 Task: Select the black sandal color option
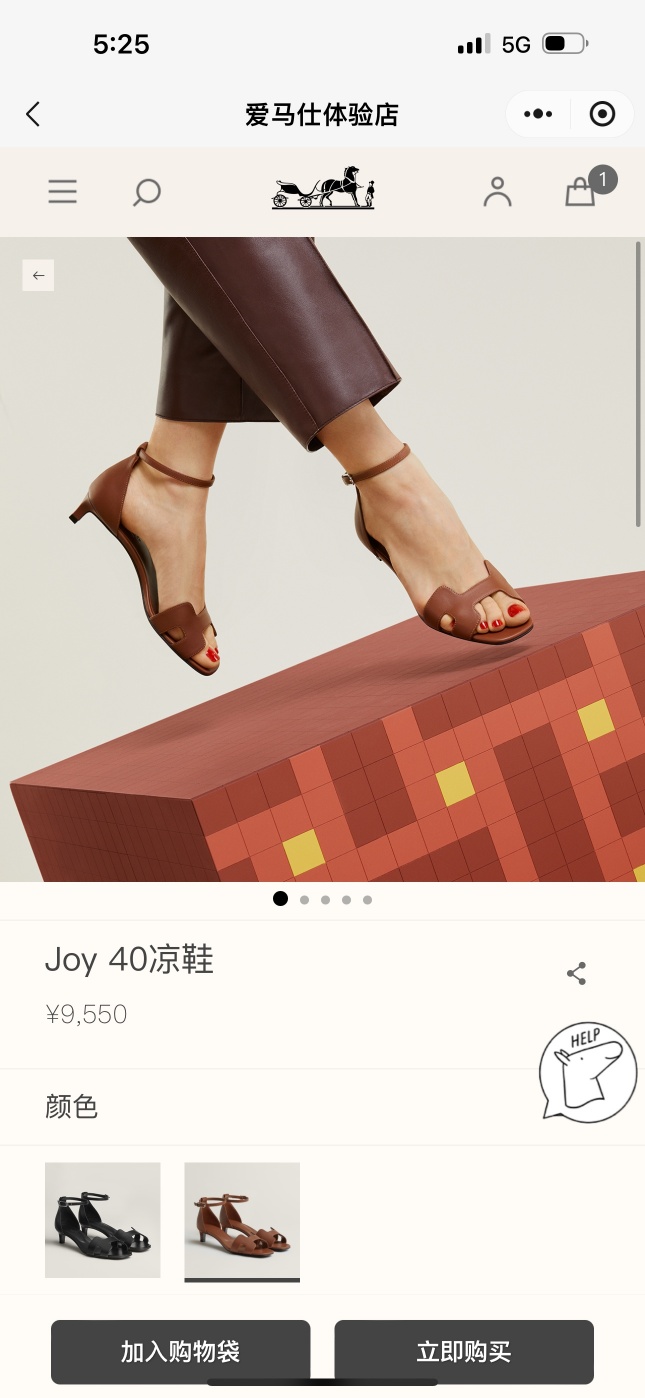click(x=103, y=1219)
